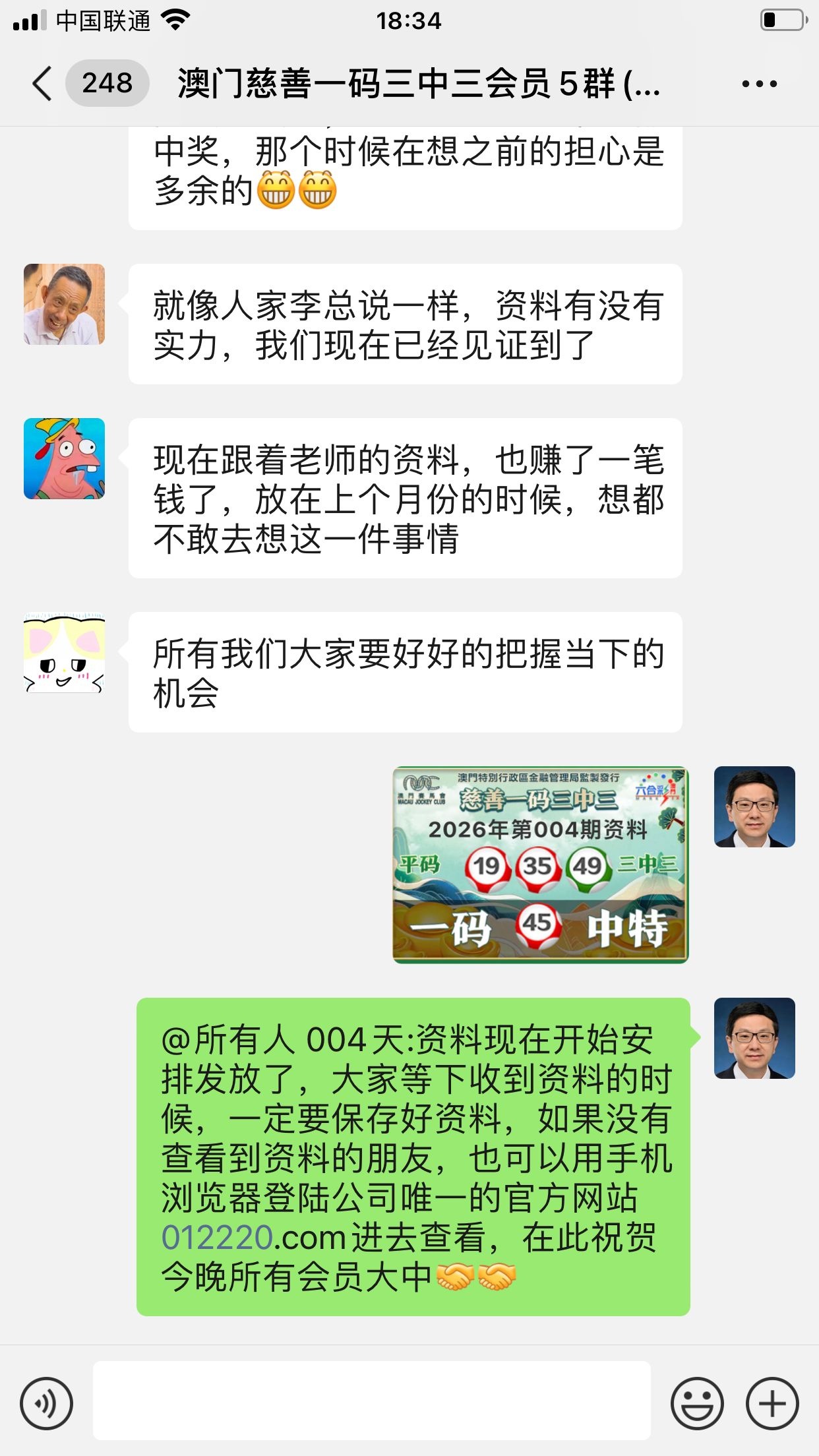View the 2026年第004期资料 image message

pos(540,864)
